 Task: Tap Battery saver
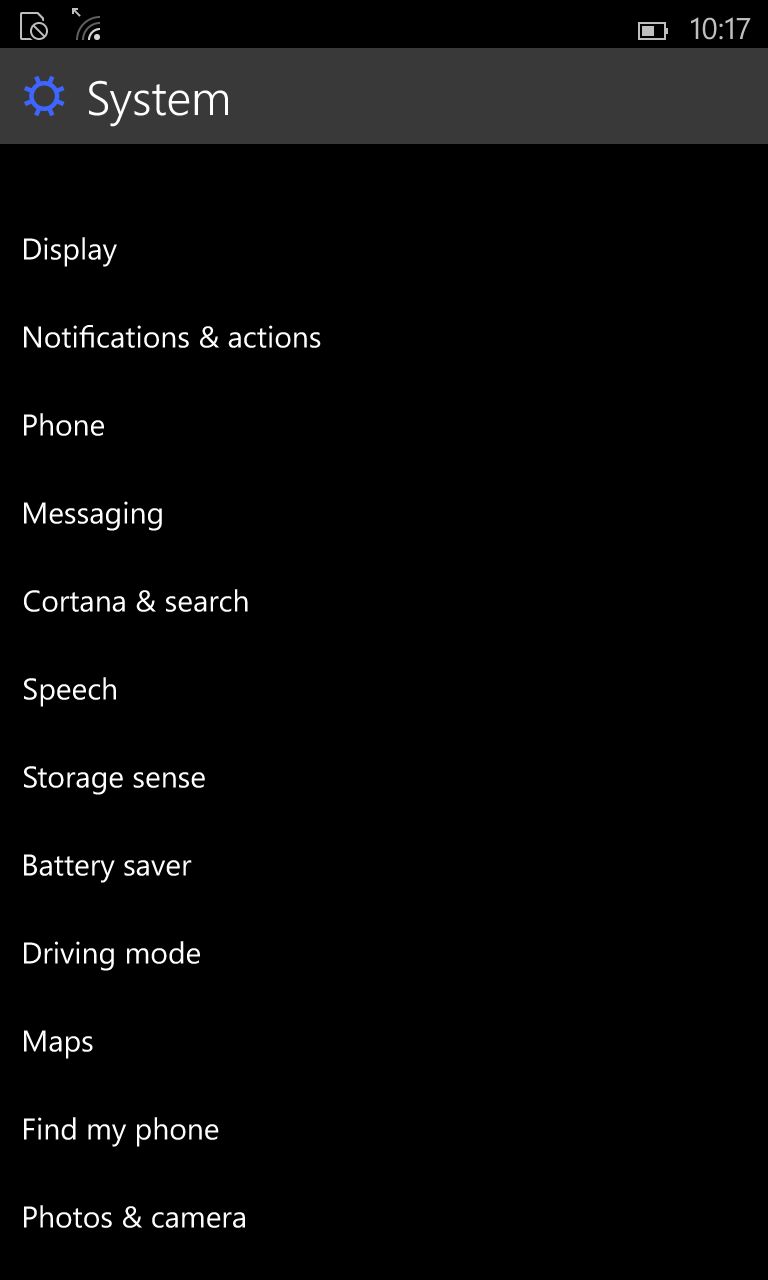384,866
